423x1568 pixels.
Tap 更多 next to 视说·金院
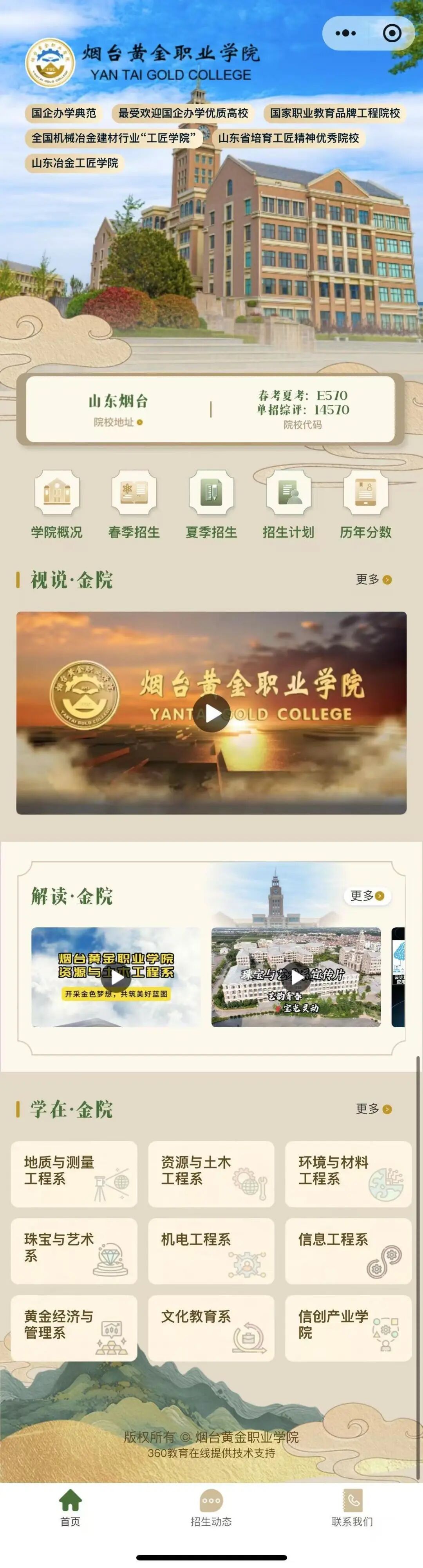[x=373, y=579]
